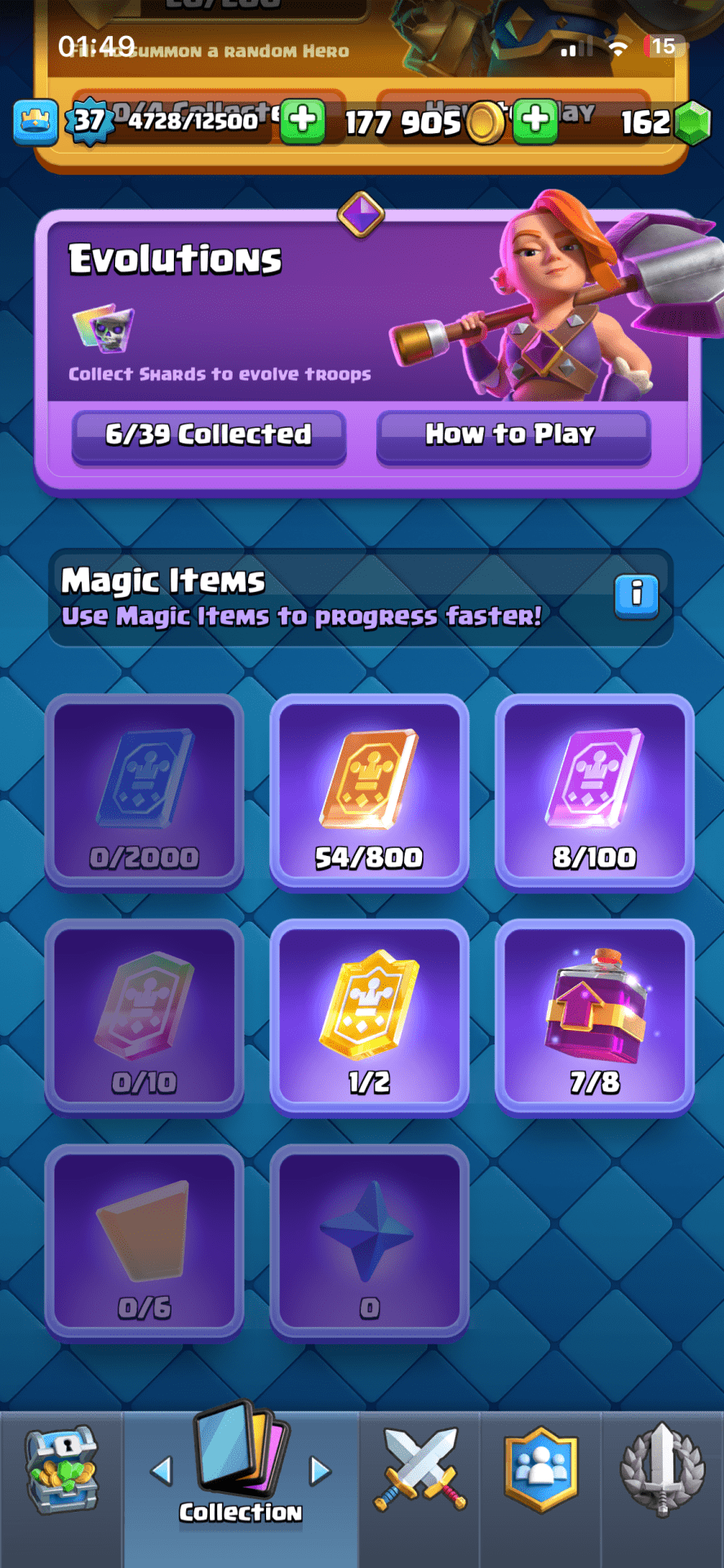The height and width of the screenshot is (1568, 724).
Task: Select the 0/10 legendary wild card item
Action: point(144,1018)
